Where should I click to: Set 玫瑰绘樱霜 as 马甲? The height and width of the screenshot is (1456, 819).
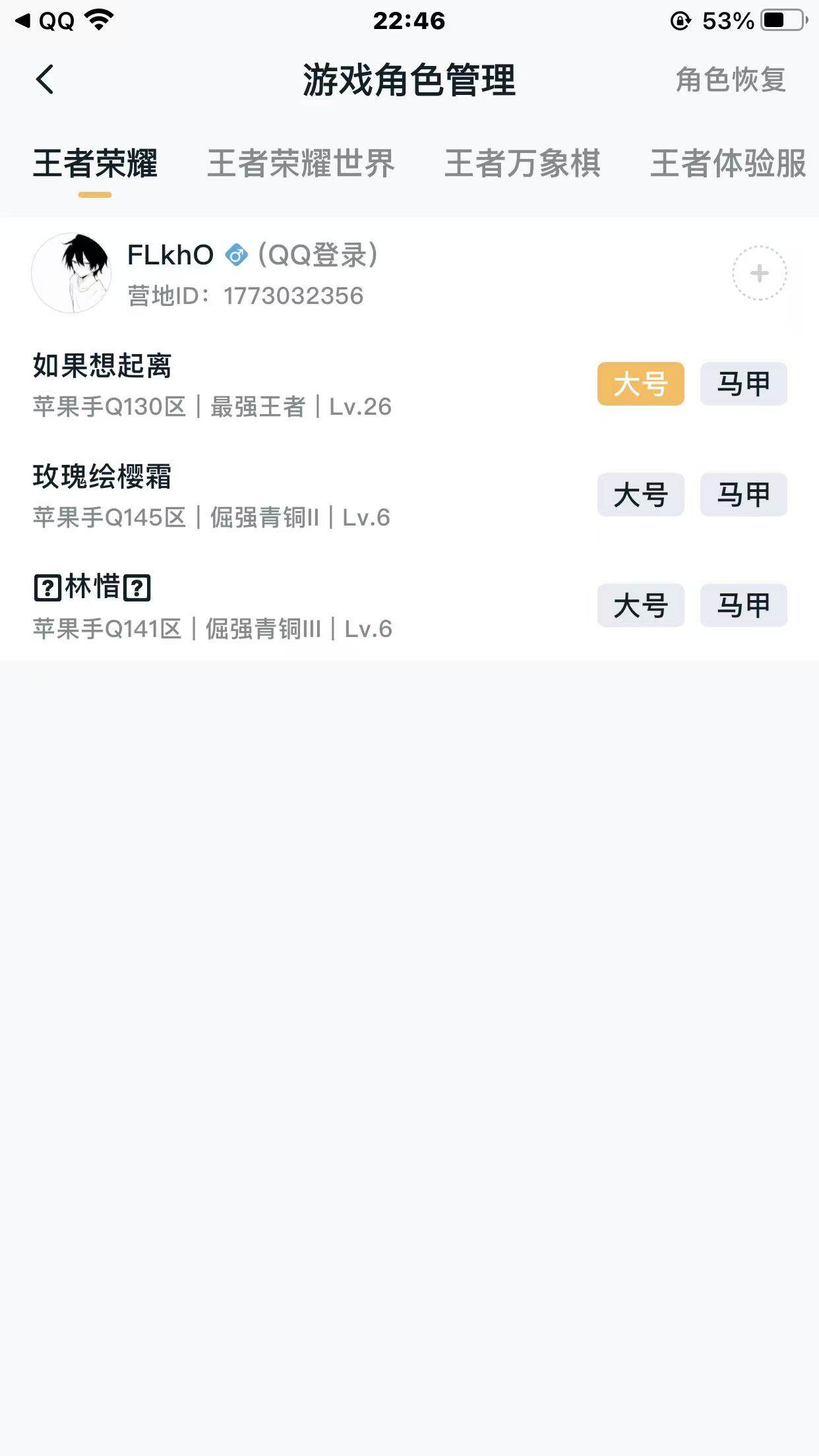[x=744, y=495]
